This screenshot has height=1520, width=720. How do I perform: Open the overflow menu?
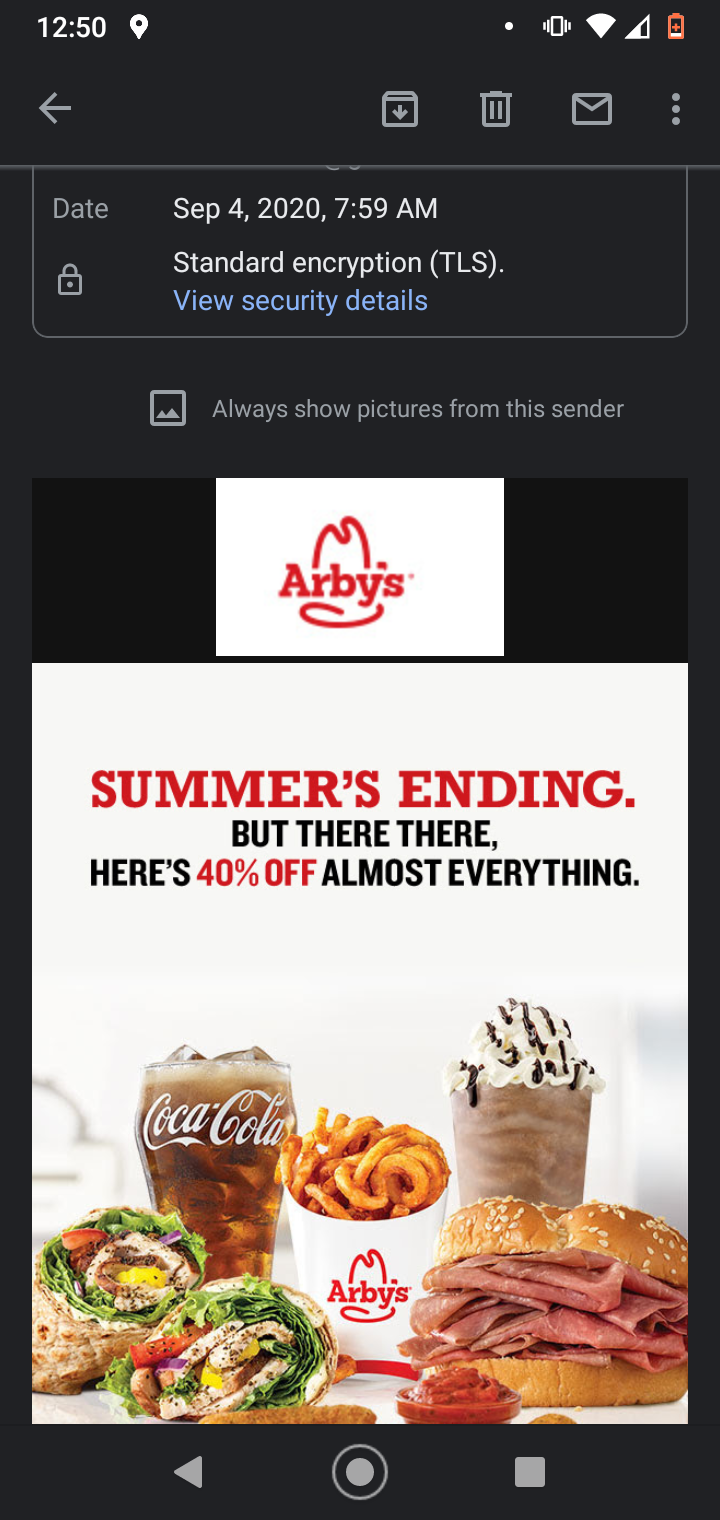tap(676, 108)
